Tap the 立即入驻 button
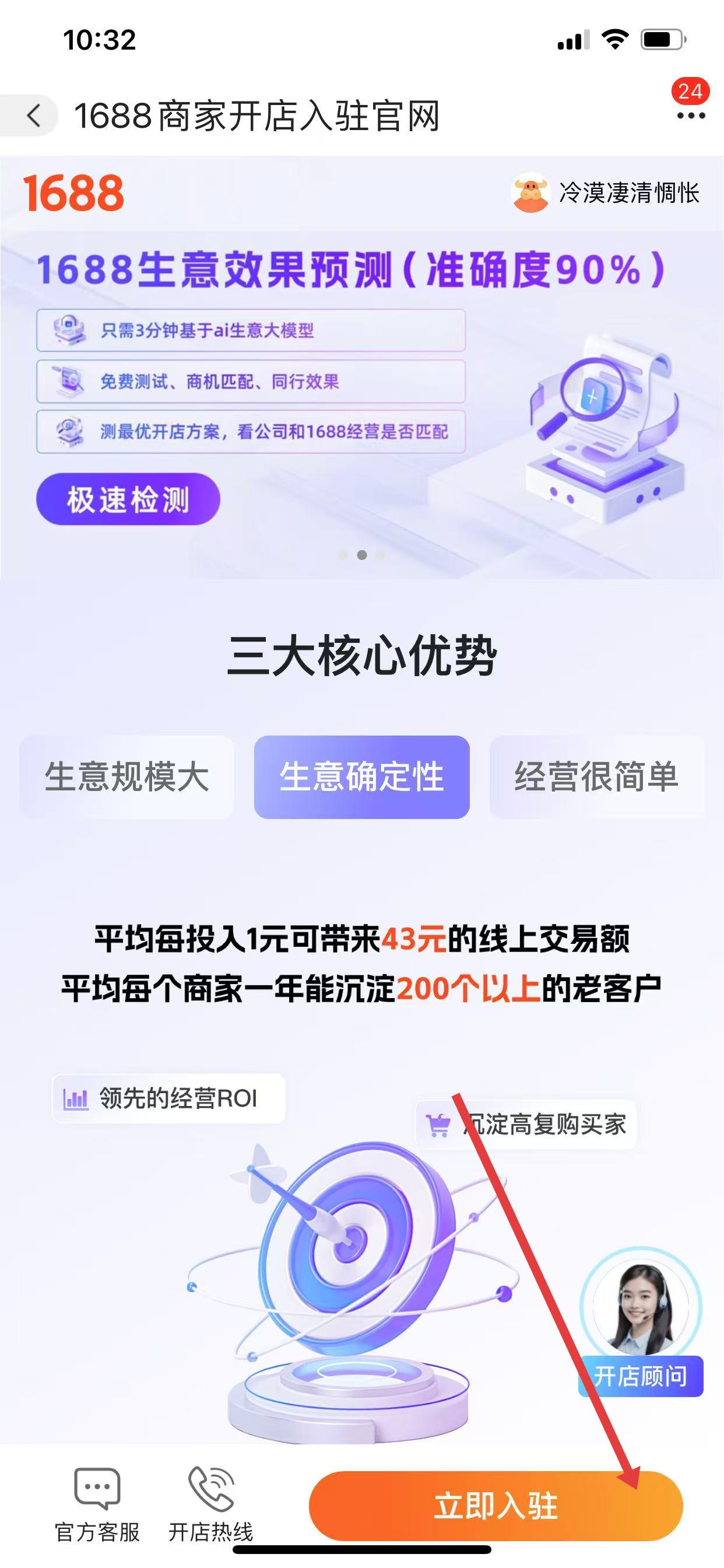This screenshot has height=1568, width=724. (x=495, y=1506)
